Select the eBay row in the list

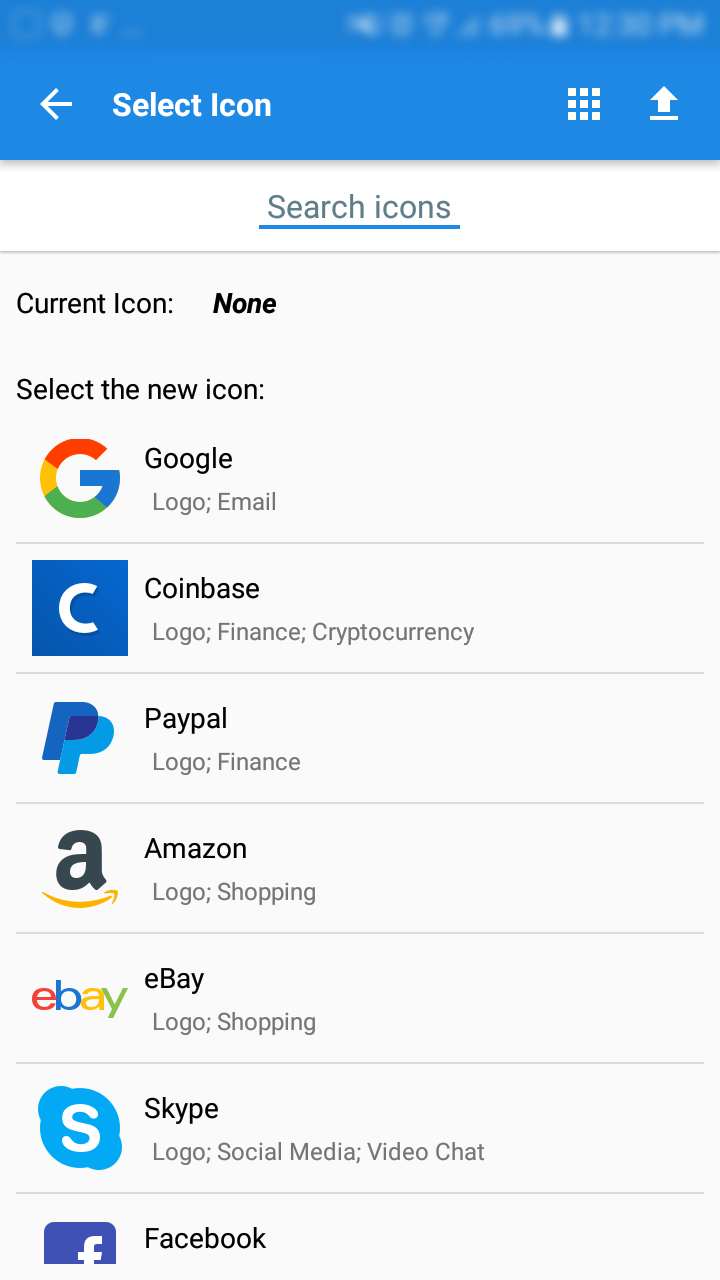[360, 998]
